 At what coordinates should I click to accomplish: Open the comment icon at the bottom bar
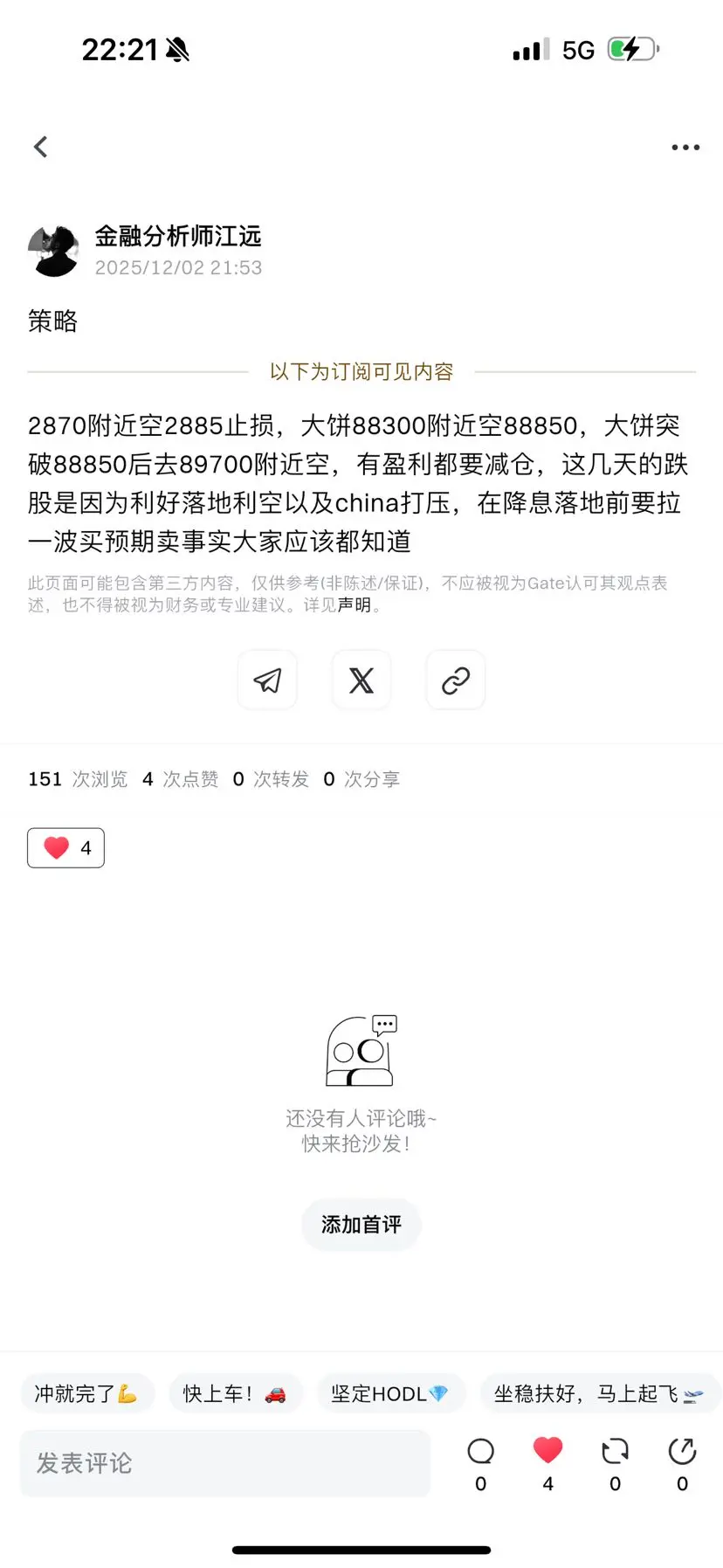pyautogui.click(x=480, y=1450)
